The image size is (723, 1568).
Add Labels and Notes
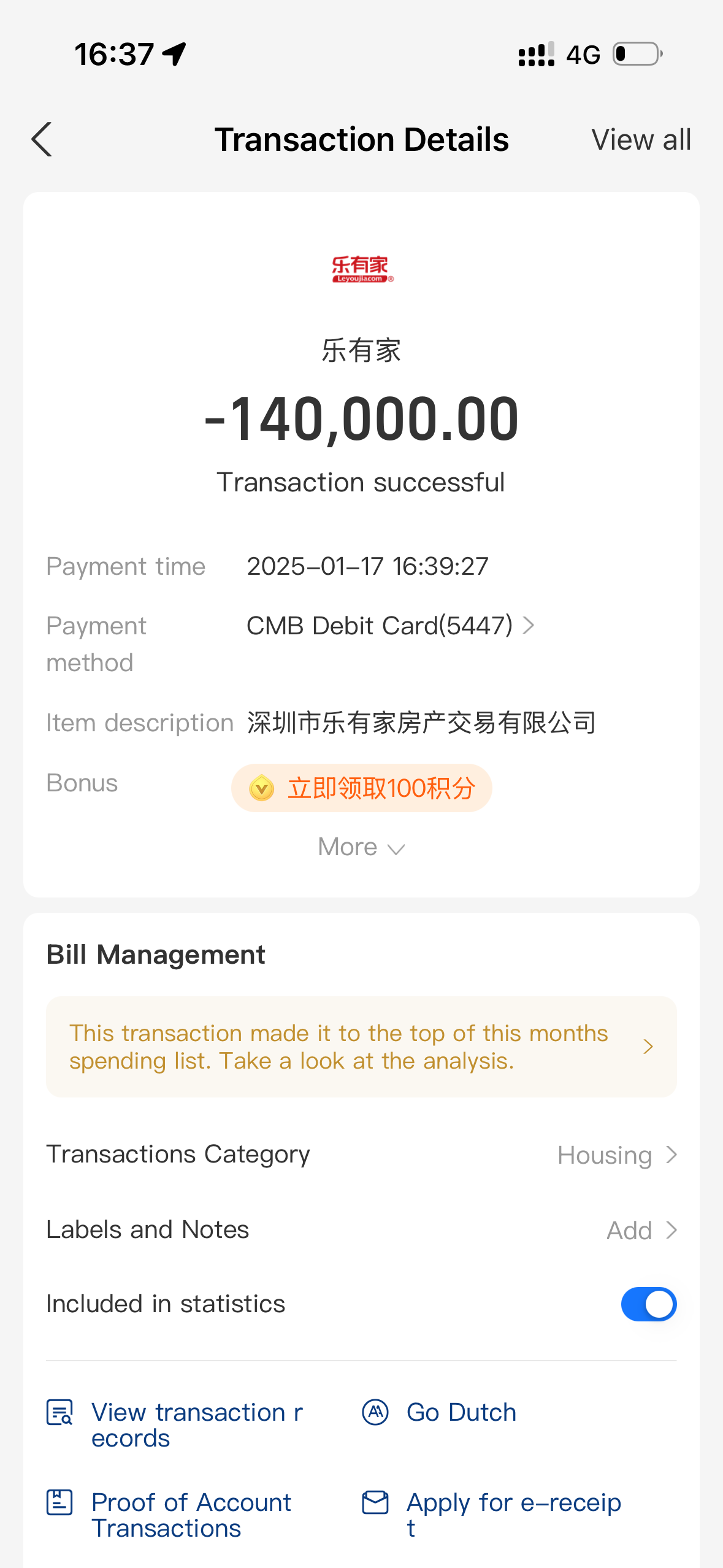tap(361, 1230)
